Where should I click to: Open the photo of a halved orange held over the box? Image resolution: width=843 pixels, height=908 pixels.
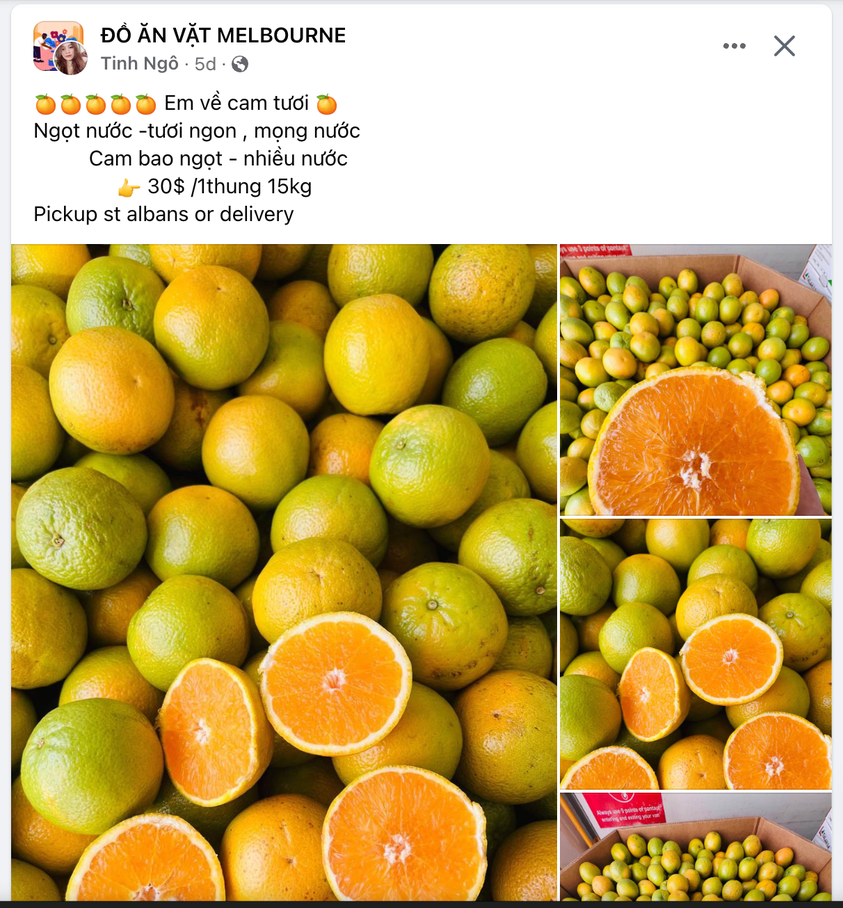tap(695, 380)
